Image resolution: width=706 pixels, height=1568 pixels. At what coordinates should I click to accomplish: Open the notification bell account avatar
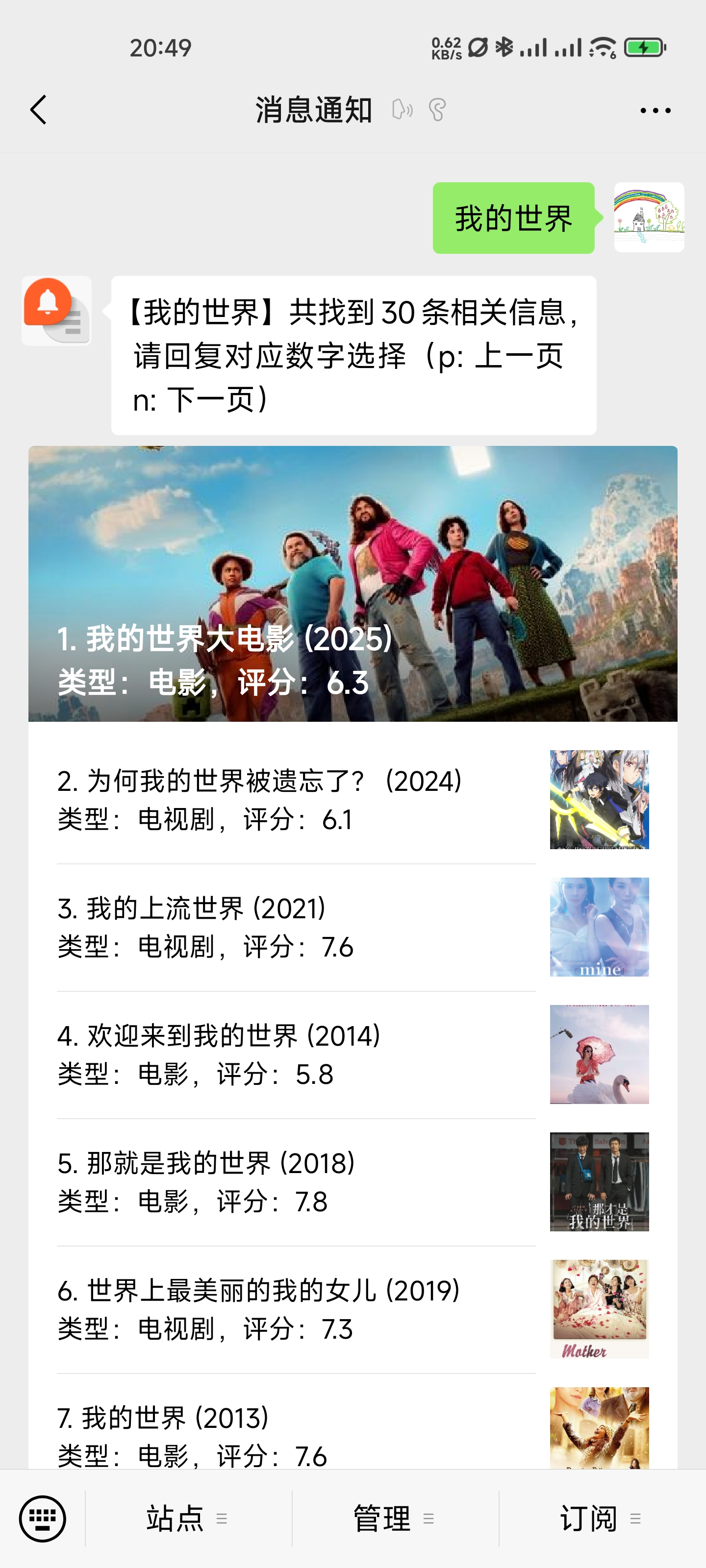click(57, 311)
